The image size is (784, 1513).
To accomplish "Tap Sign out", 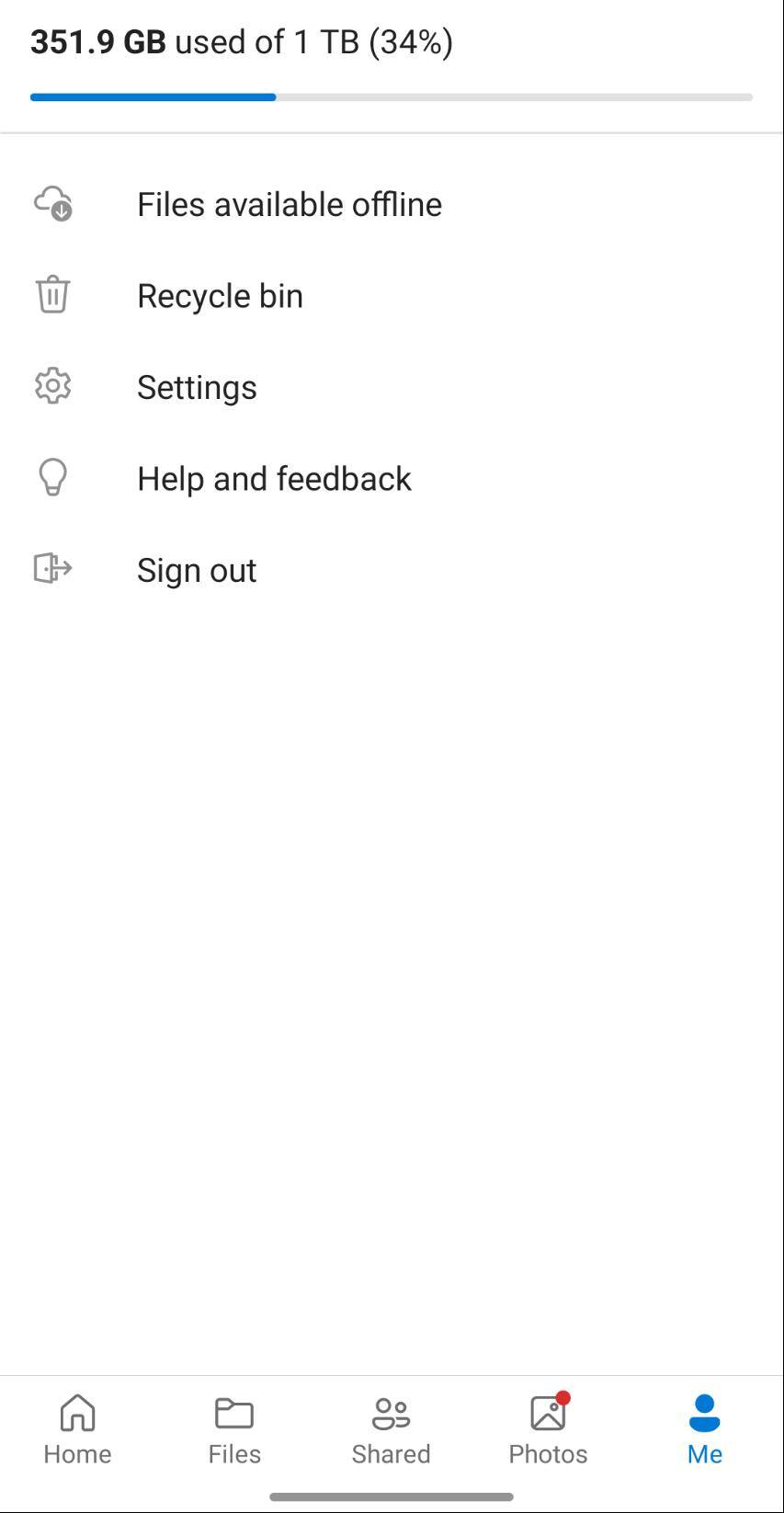I will (197, 570).
